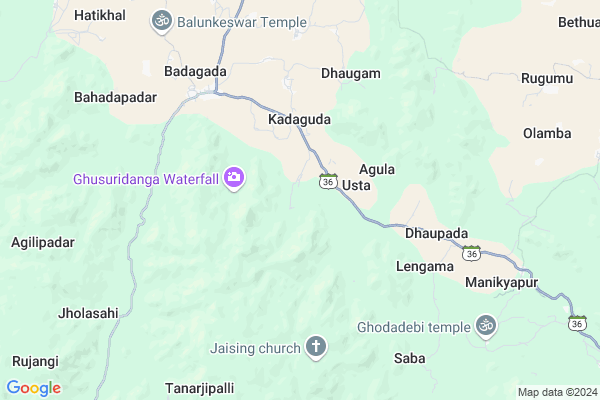Viewport: 600px width, 400px height.
Task: Tap the Jaising church marker
Action: (315, 348)
